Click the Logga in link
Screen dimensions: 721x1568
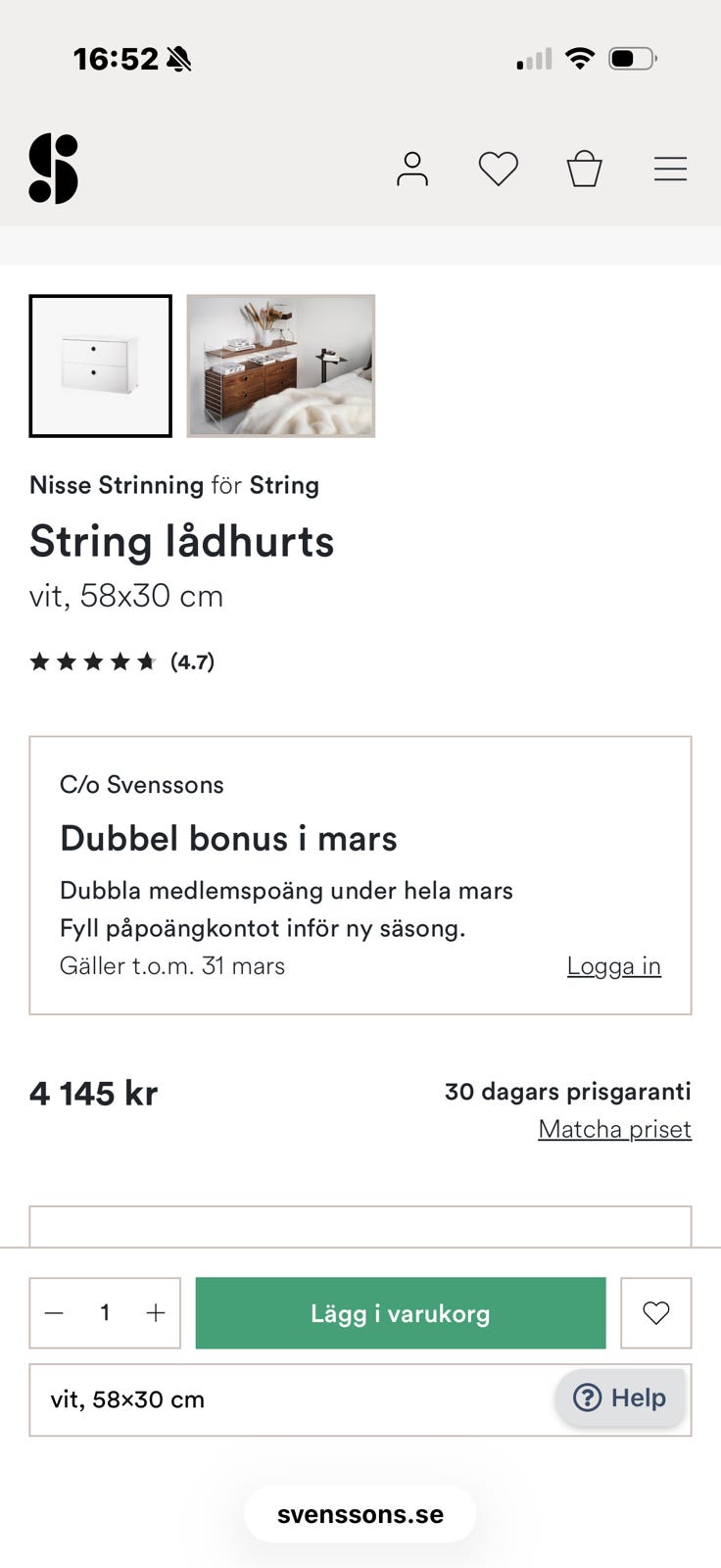coord(614,966)
